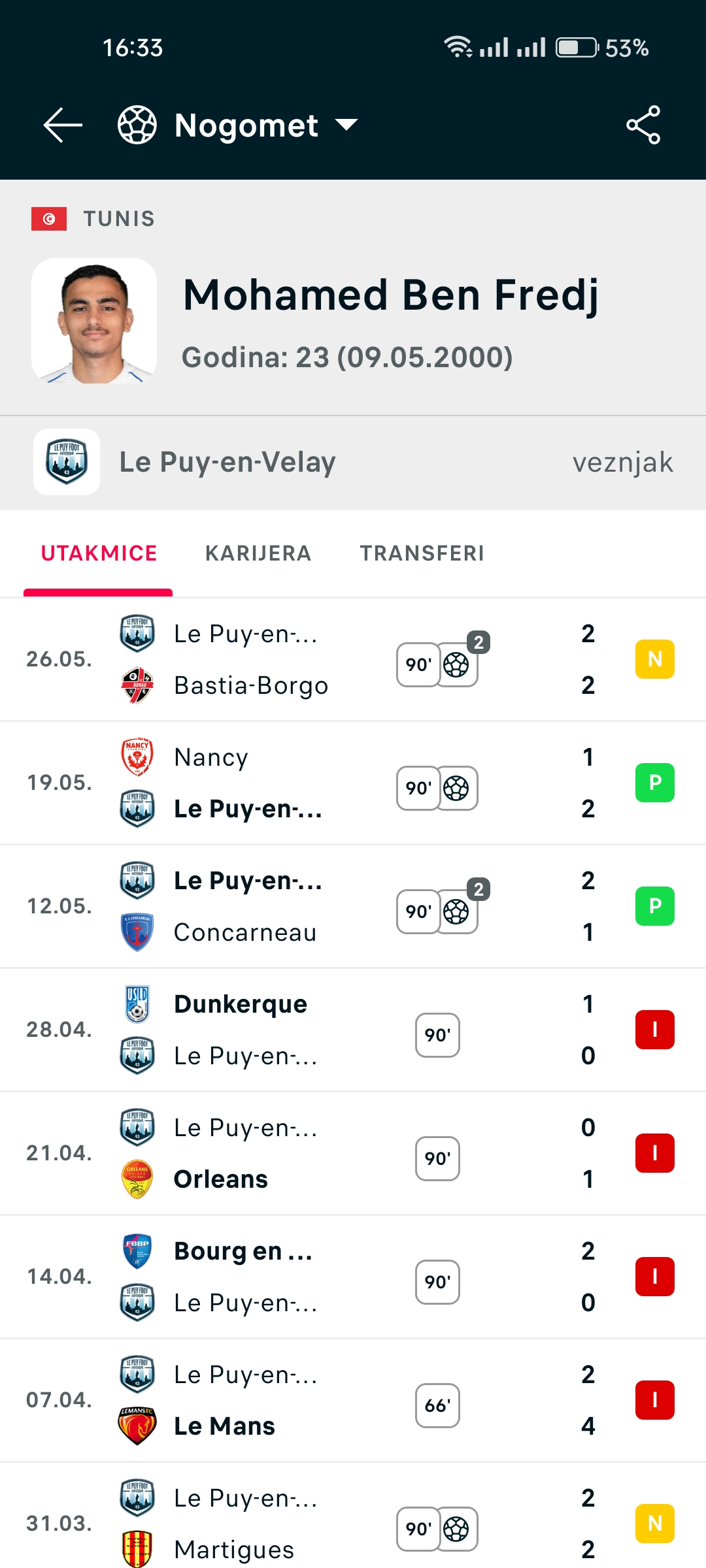Viewport: 706px width, 1568px height.
Task: Open the Le Puy-en-Velay team row
Action: click(x=353, y=463)
